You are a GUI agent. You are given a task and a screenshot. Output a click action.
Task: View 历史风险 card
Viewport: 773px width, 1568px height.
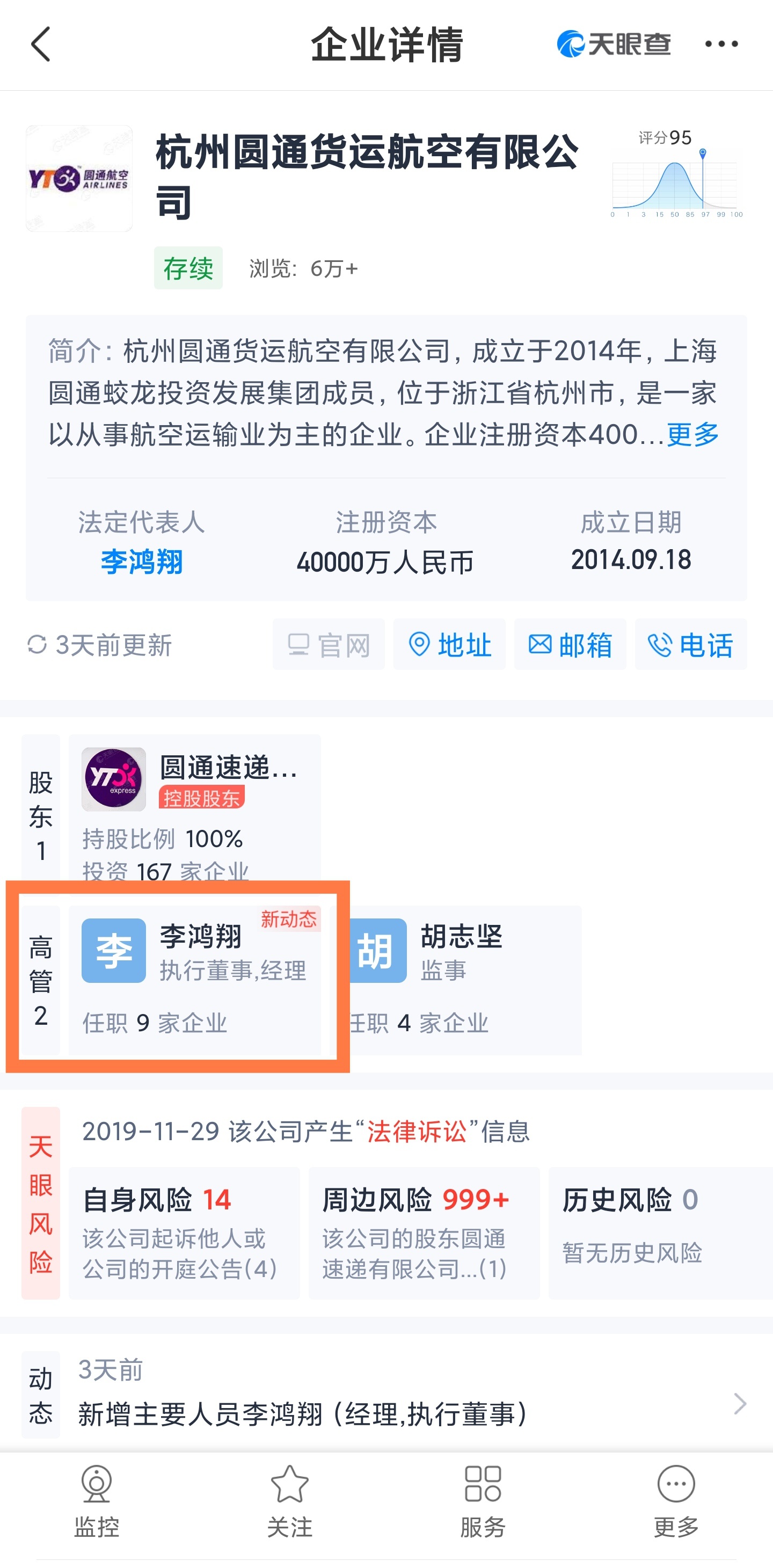pos(660,1232)
